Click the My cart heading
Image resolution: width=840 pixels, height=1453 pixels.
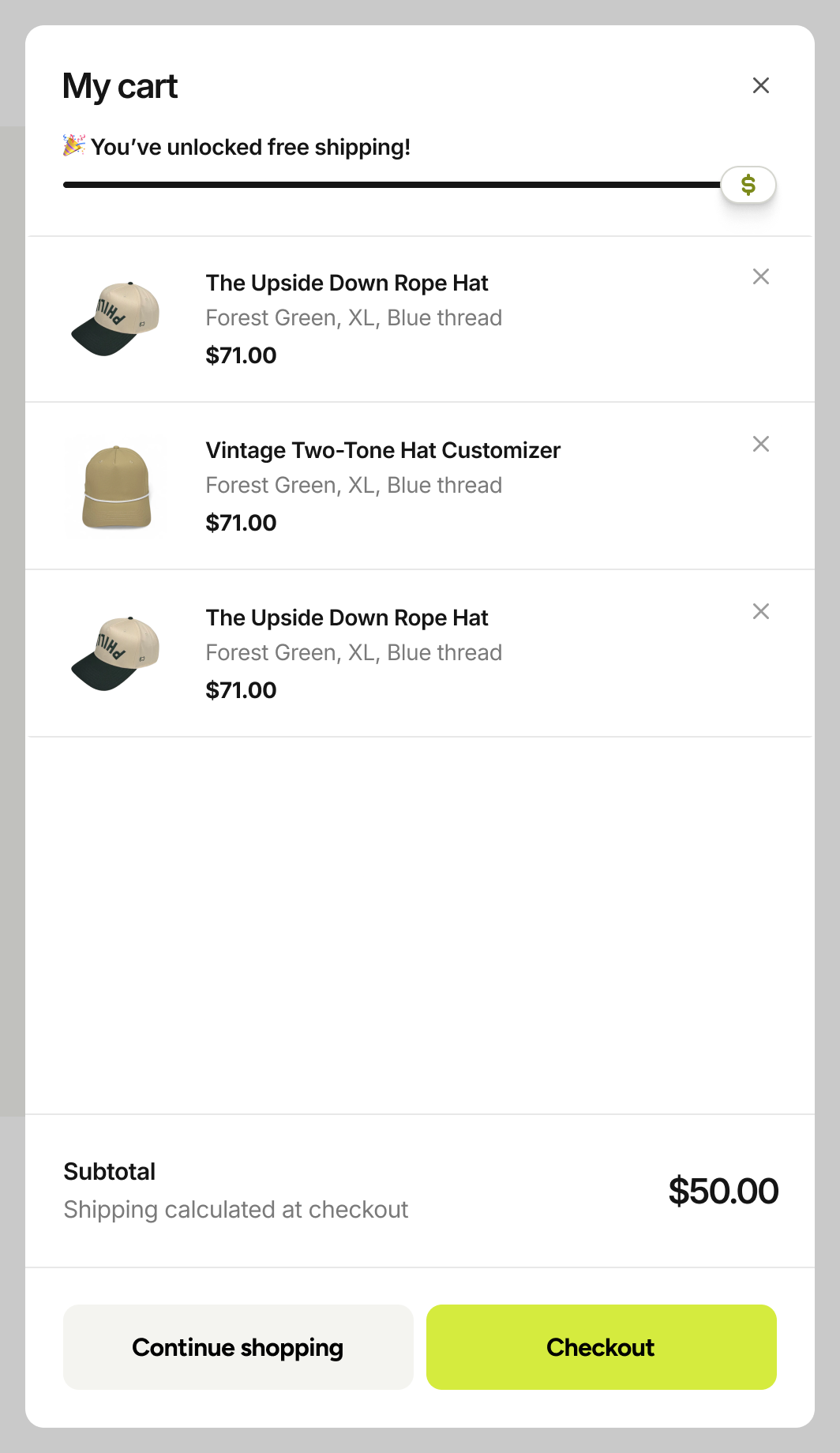coord(120,86)
